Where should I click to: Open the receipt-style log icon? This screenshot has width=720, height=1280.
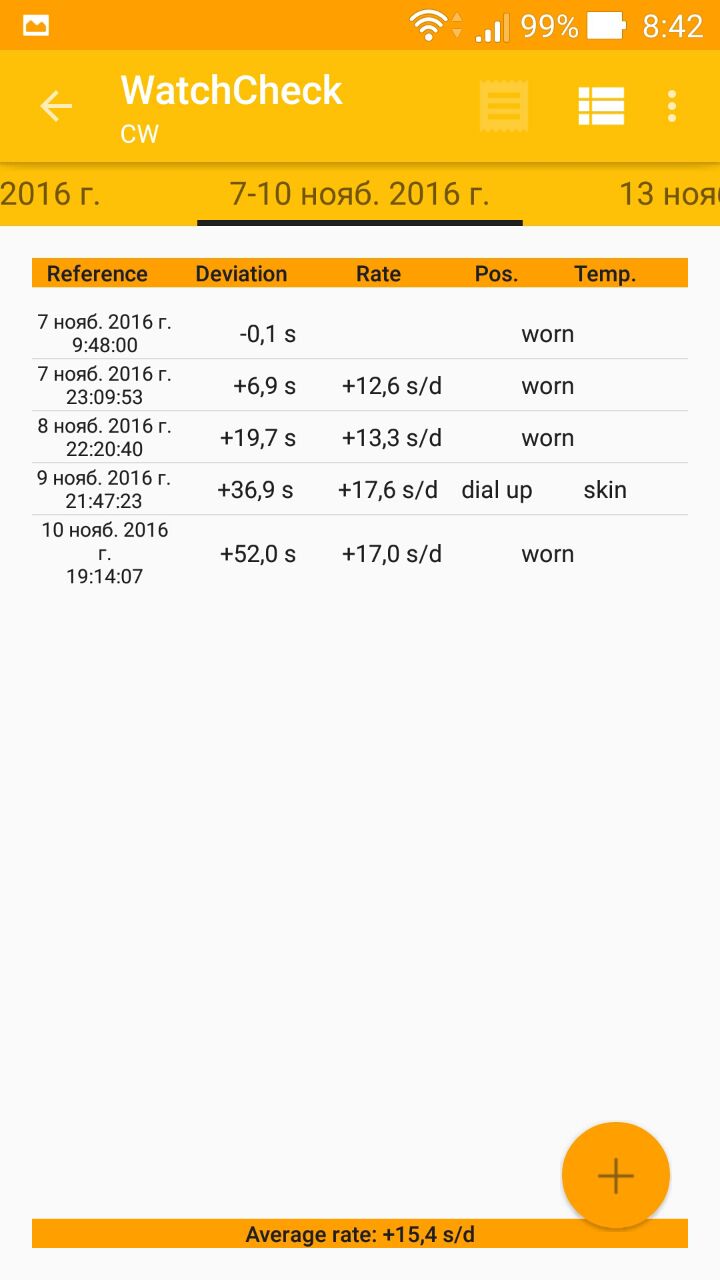click(x=504, y=106)
